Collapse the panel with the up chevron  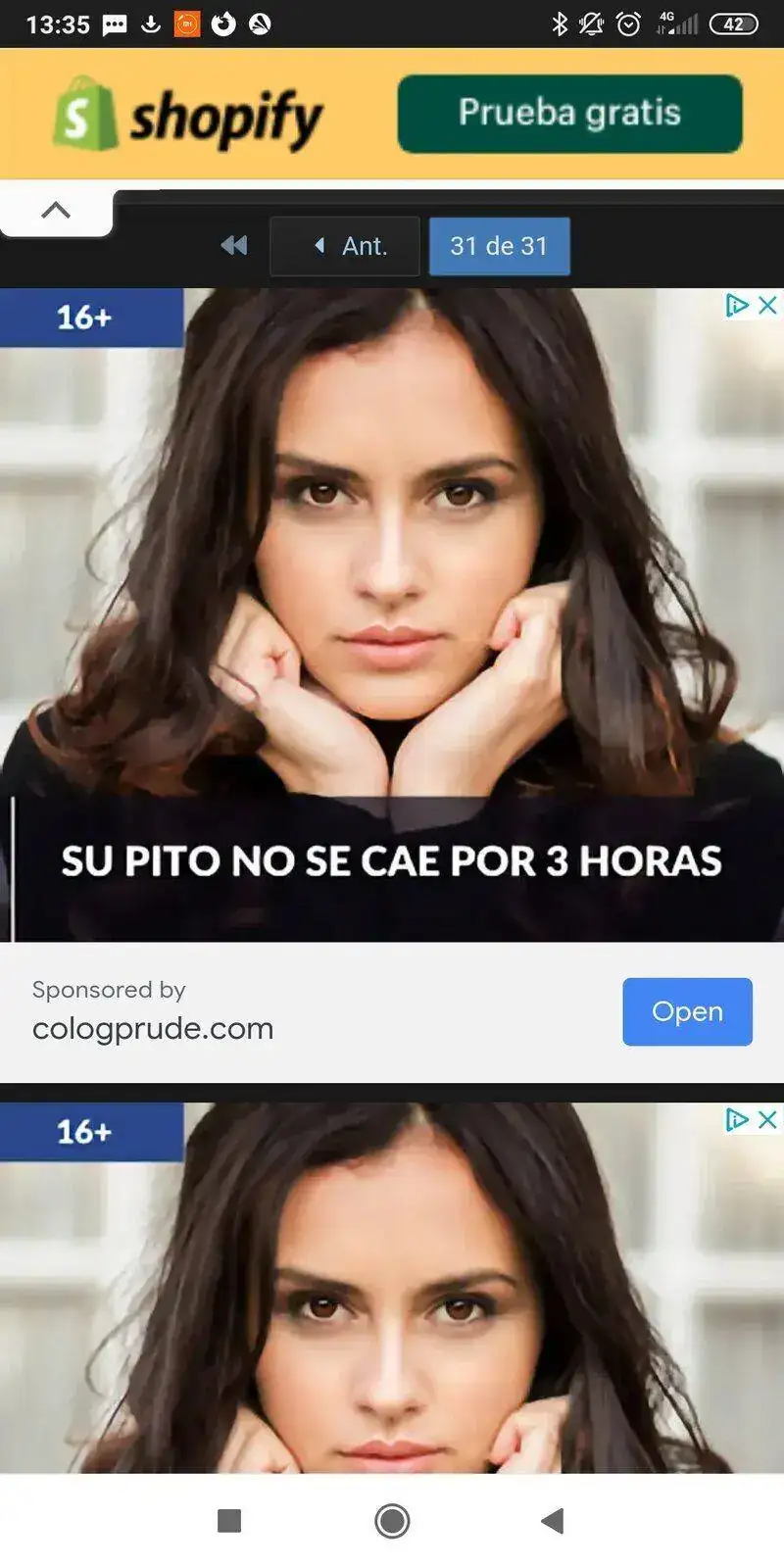point(56,211)
